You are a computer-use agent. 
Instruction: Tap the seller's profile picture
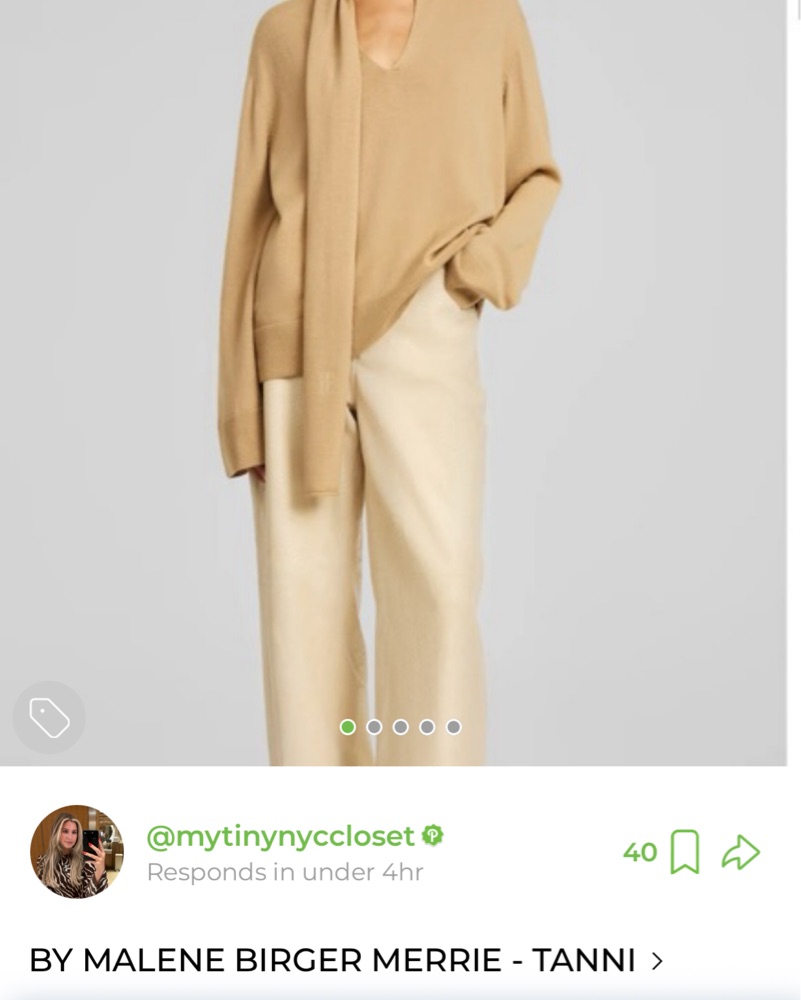[77, 852]
